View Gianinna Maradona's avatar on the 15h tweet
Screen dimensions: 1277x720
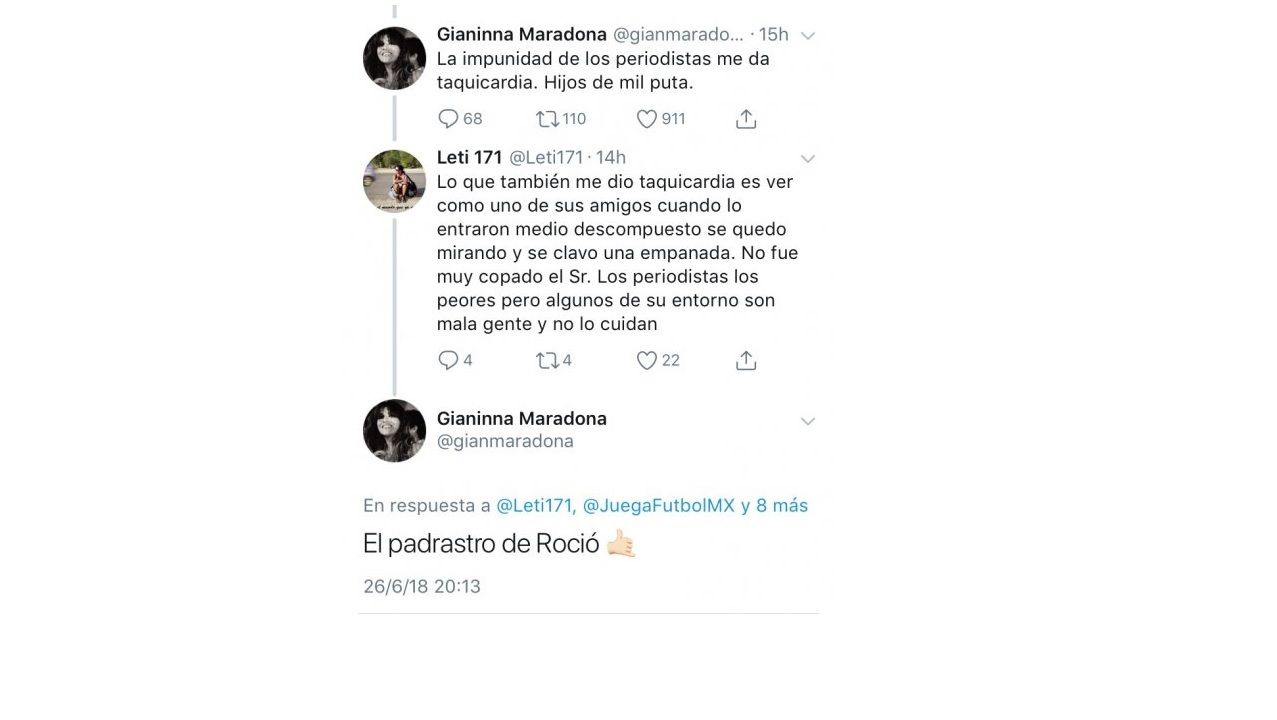coord(394,58)
